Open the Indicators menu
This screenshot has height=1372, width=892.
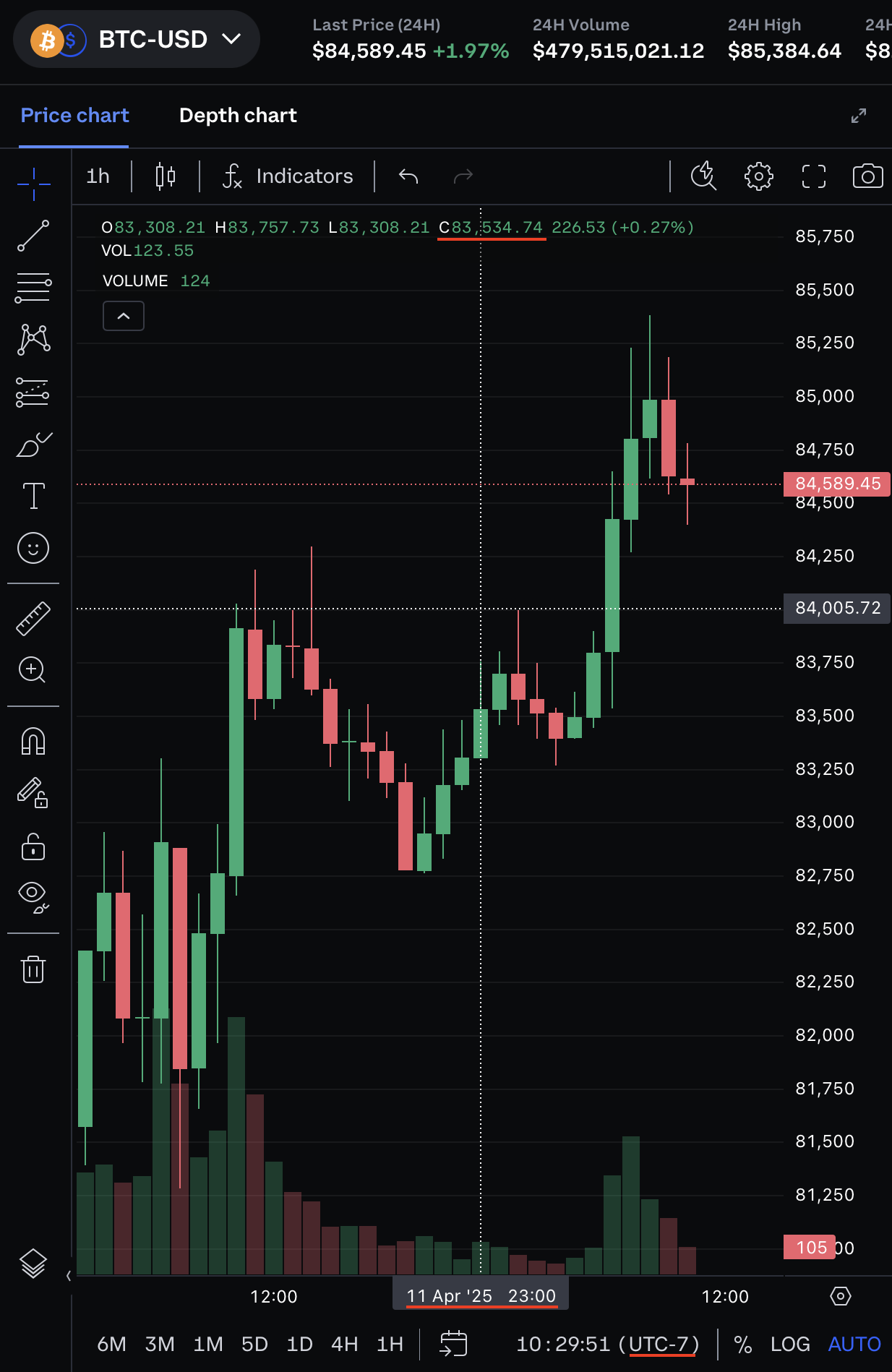(288, 176)
